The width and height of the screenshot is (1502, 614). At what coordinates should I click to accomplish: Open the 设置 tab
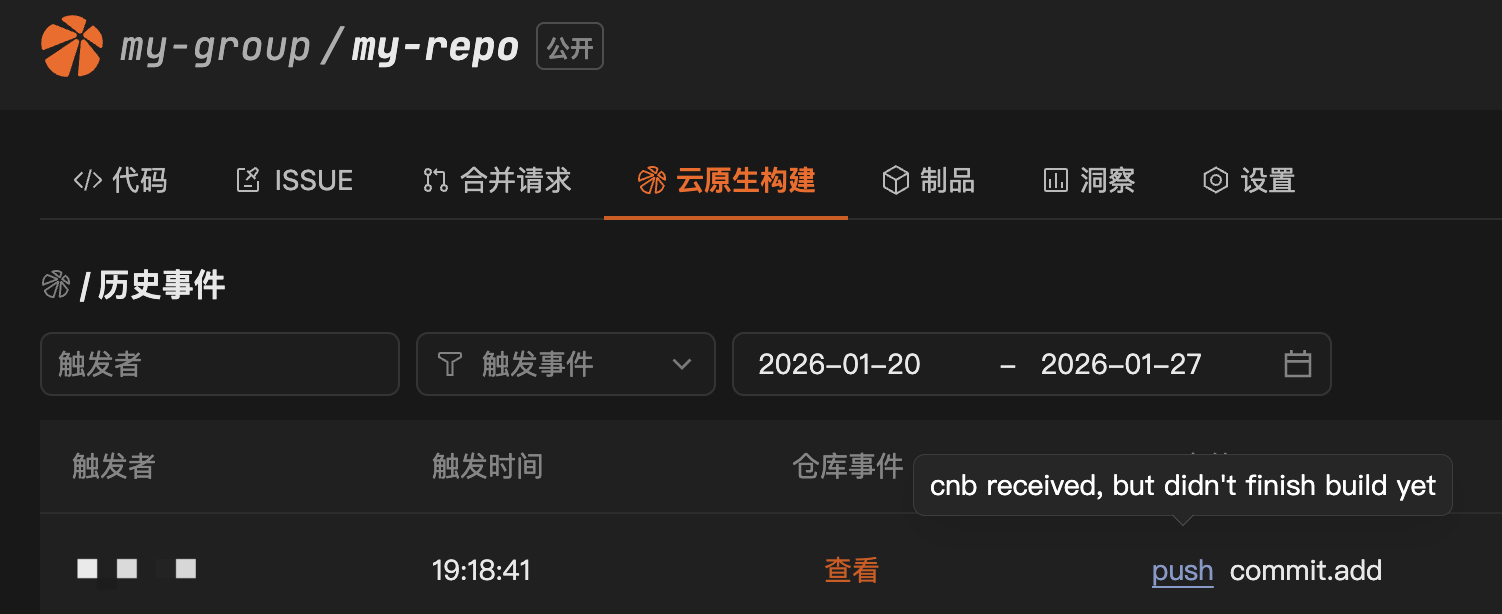click(x=1249, y=181)
